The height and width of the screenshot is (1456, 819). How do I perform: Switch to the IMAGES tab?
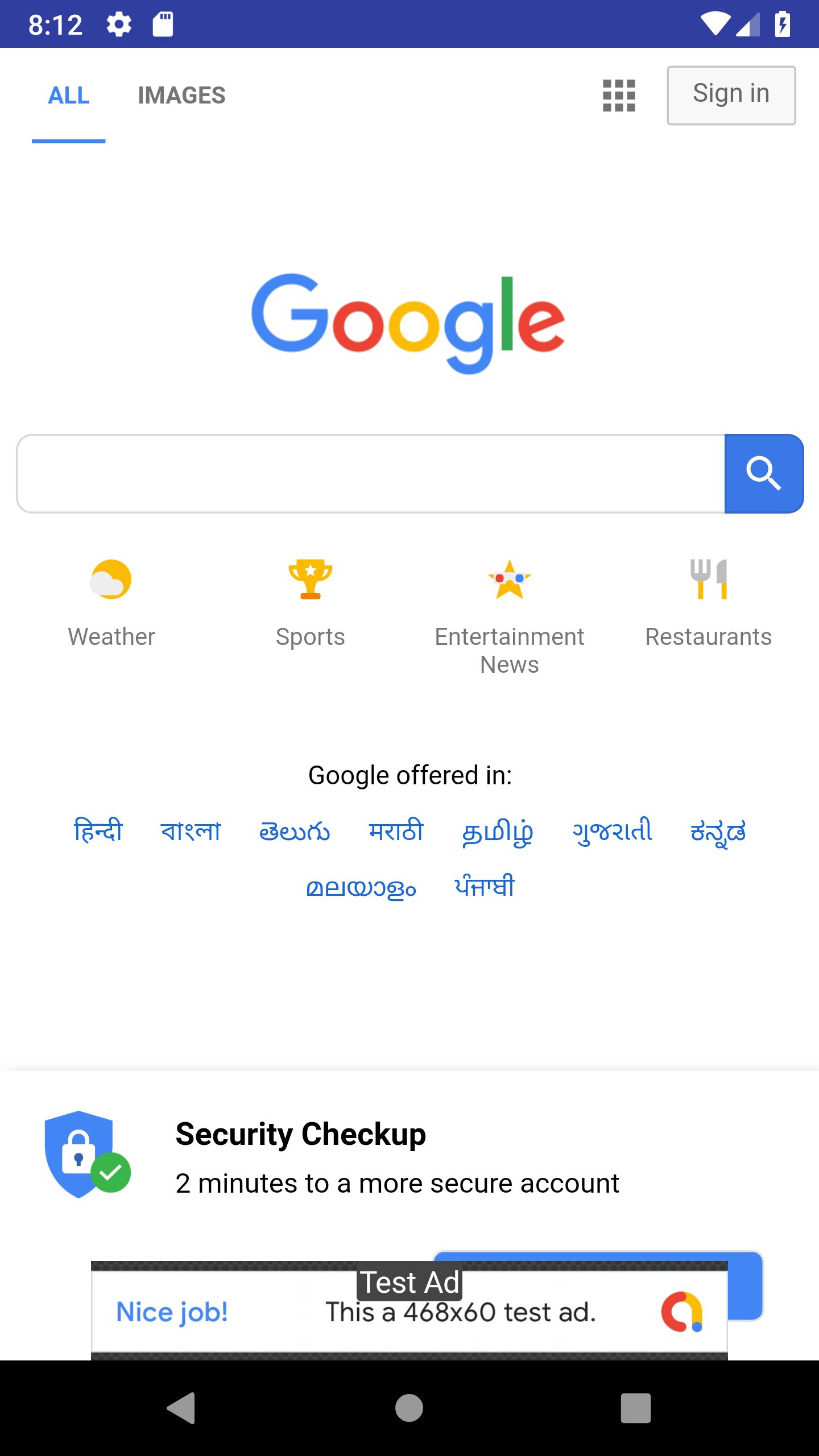pyautogui.click(x=181, y=95)
